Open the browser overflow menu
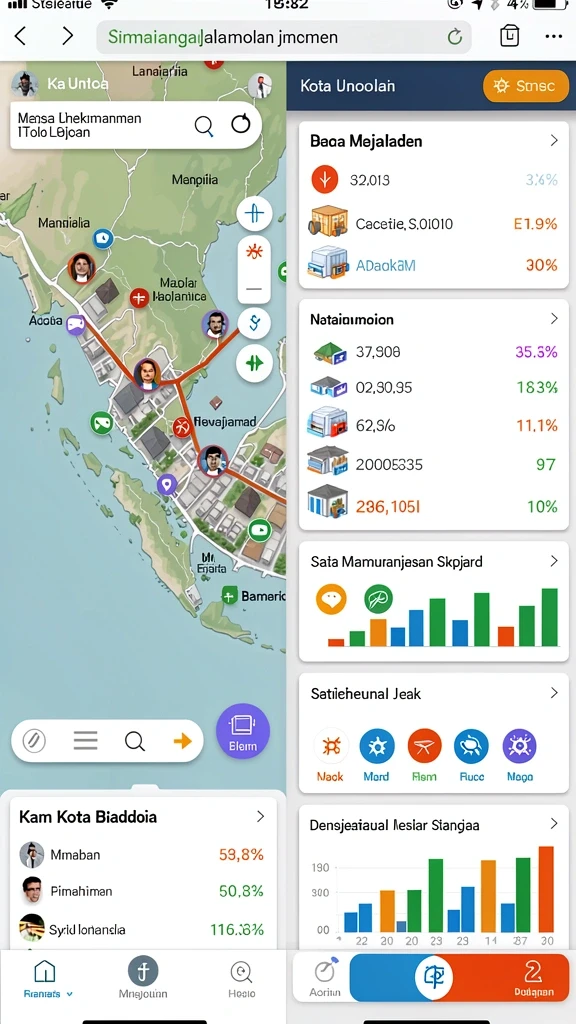 (554, 37)
